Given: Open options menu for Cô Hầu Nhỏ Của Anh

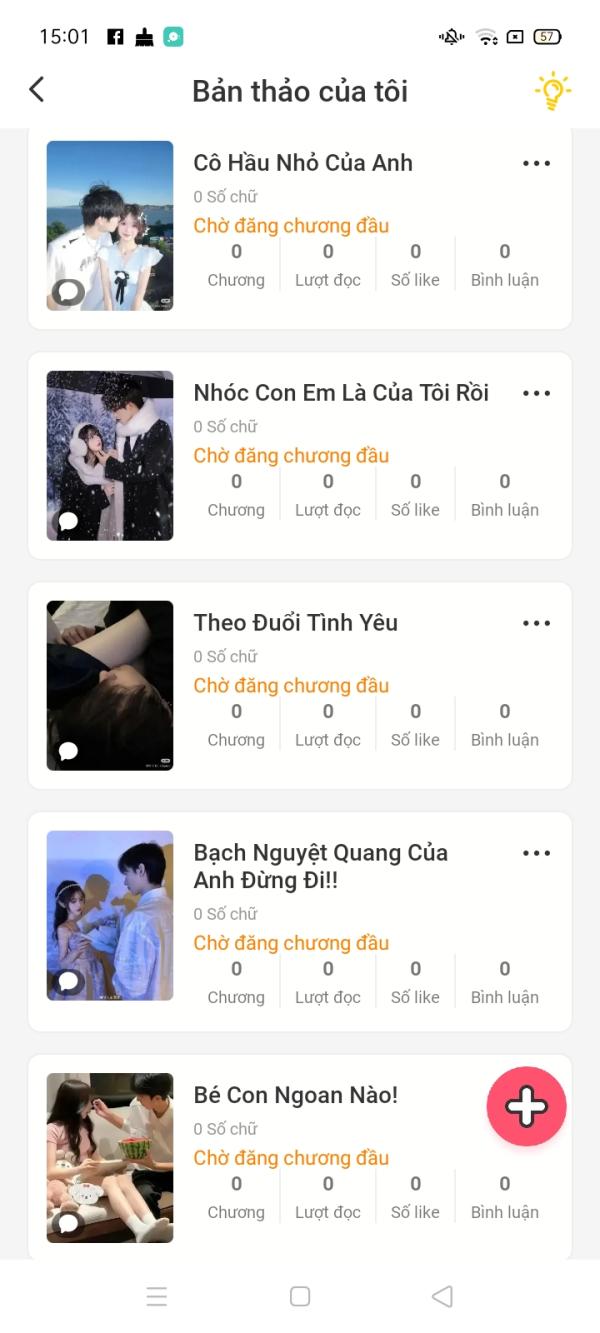Looking at the screenshot, I should (x=536, y=164).
